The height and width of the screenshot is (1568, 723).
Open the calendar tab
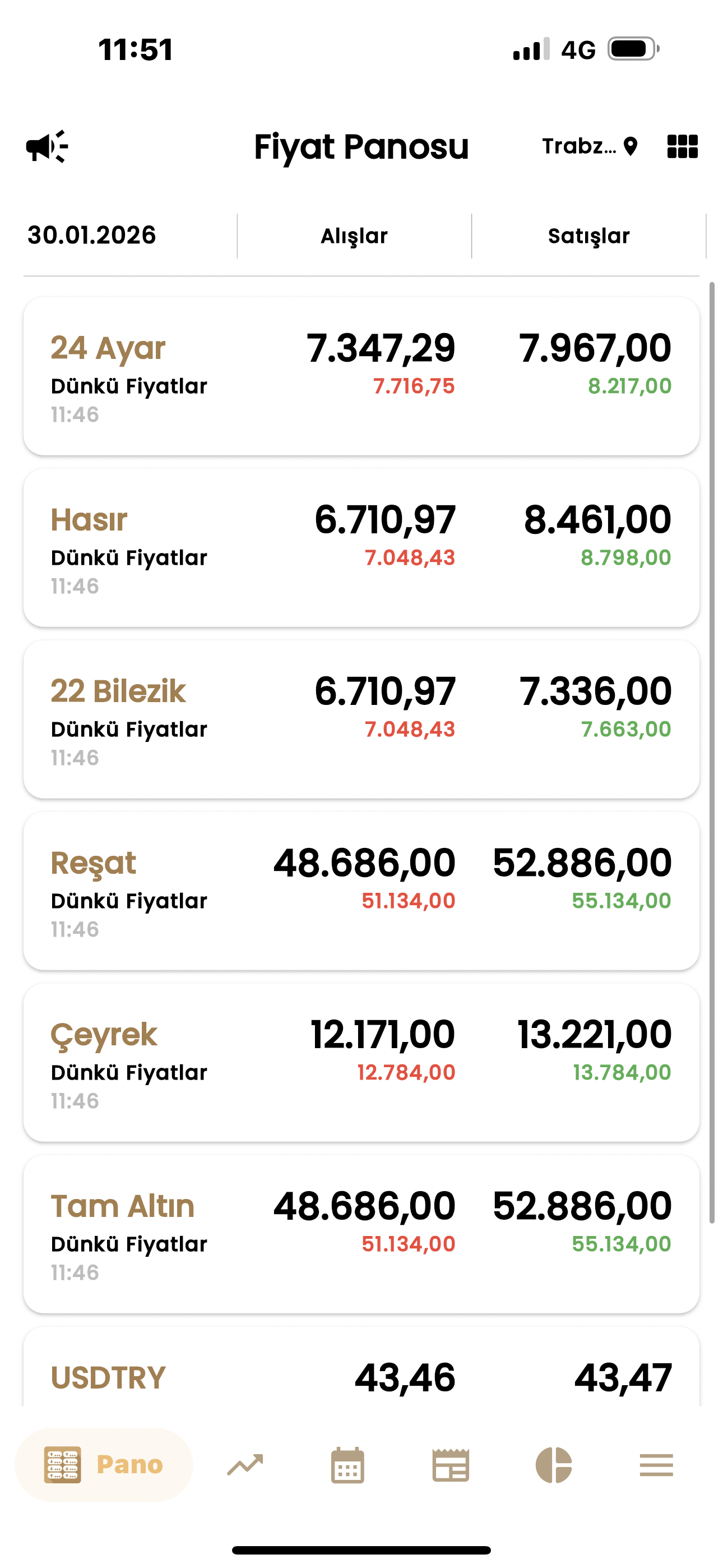pyautogui.click(x=347, y=1464)
